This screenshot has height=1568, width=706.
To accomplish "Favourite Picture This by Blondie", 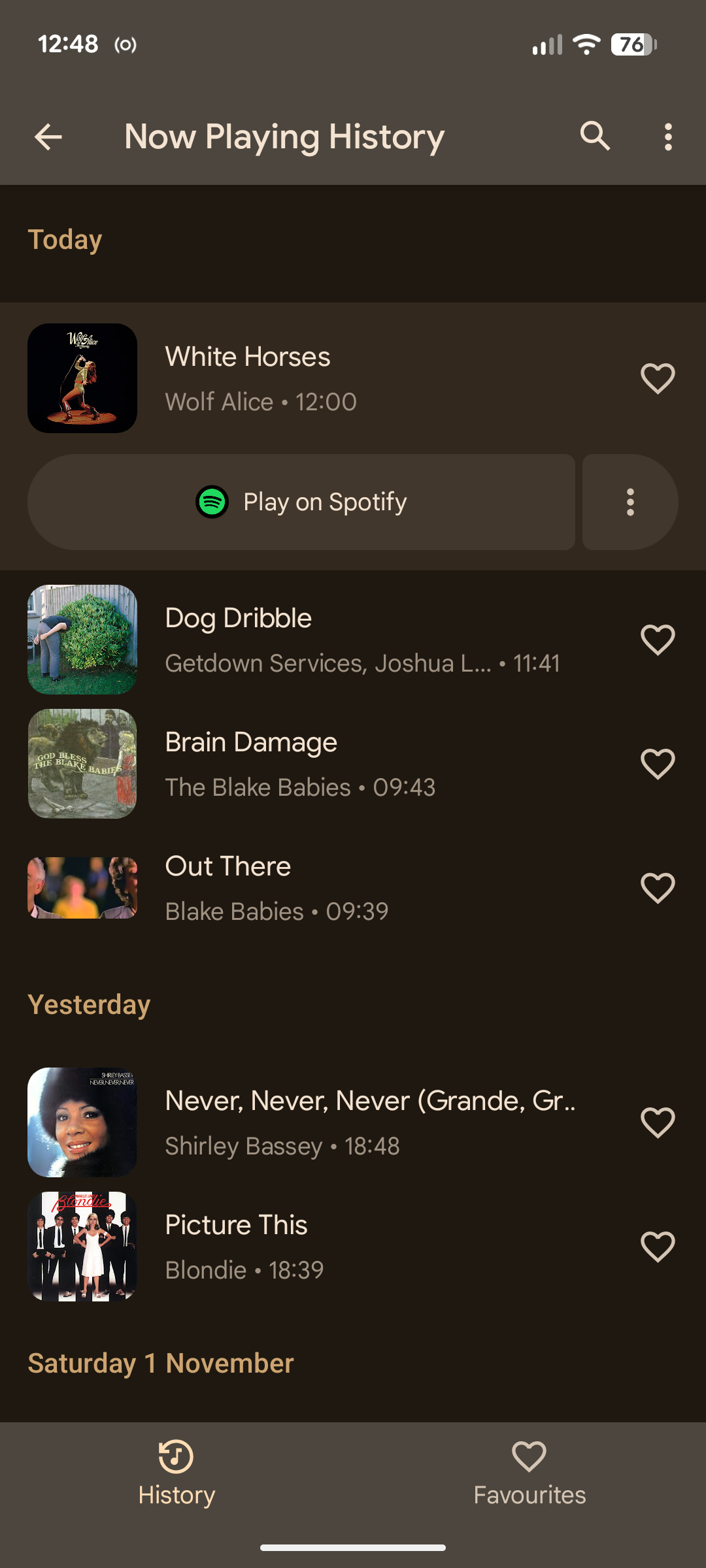I will (658, 1247).
